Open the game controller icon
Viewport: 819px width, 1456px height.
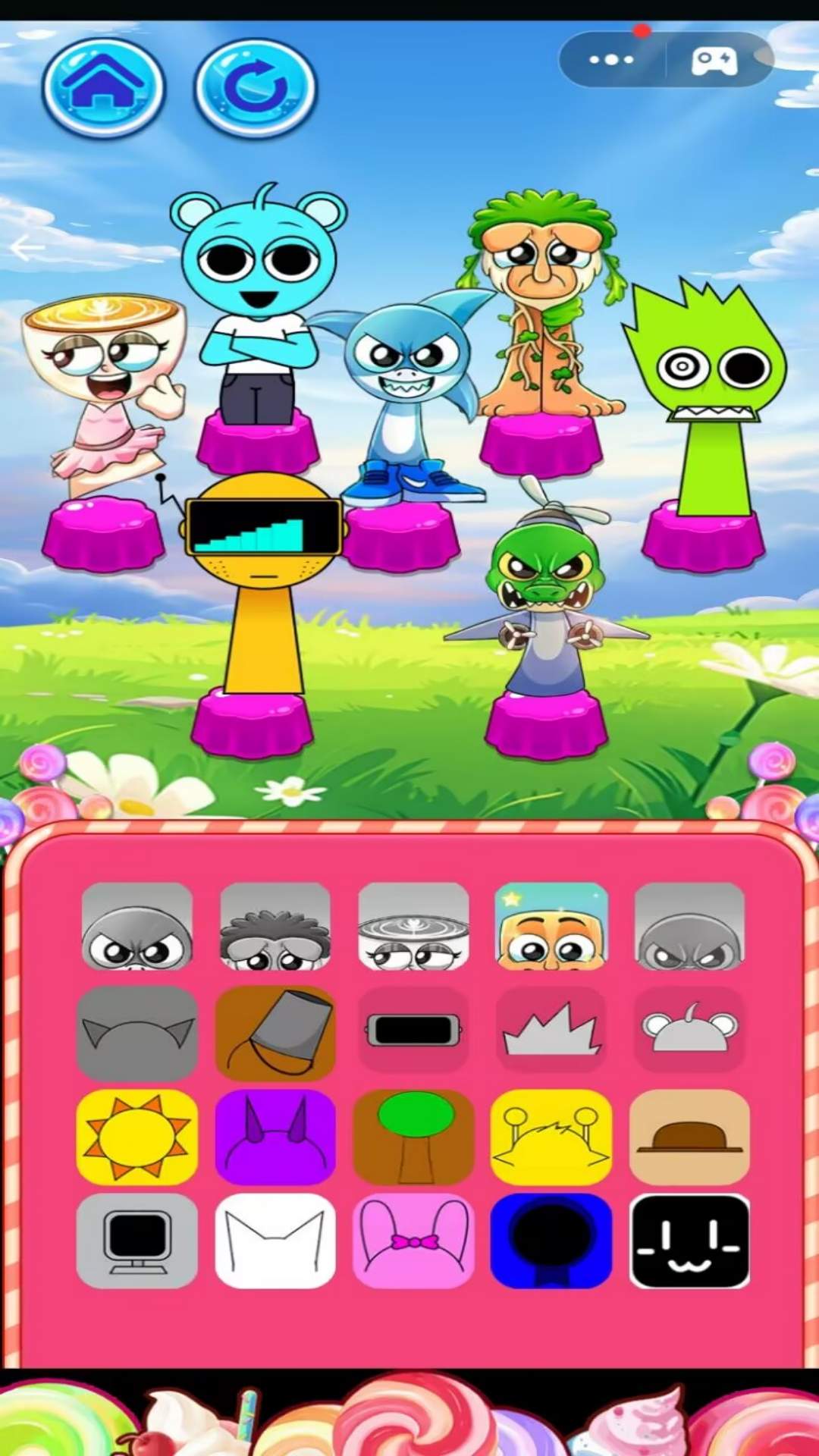click(714, 61)
